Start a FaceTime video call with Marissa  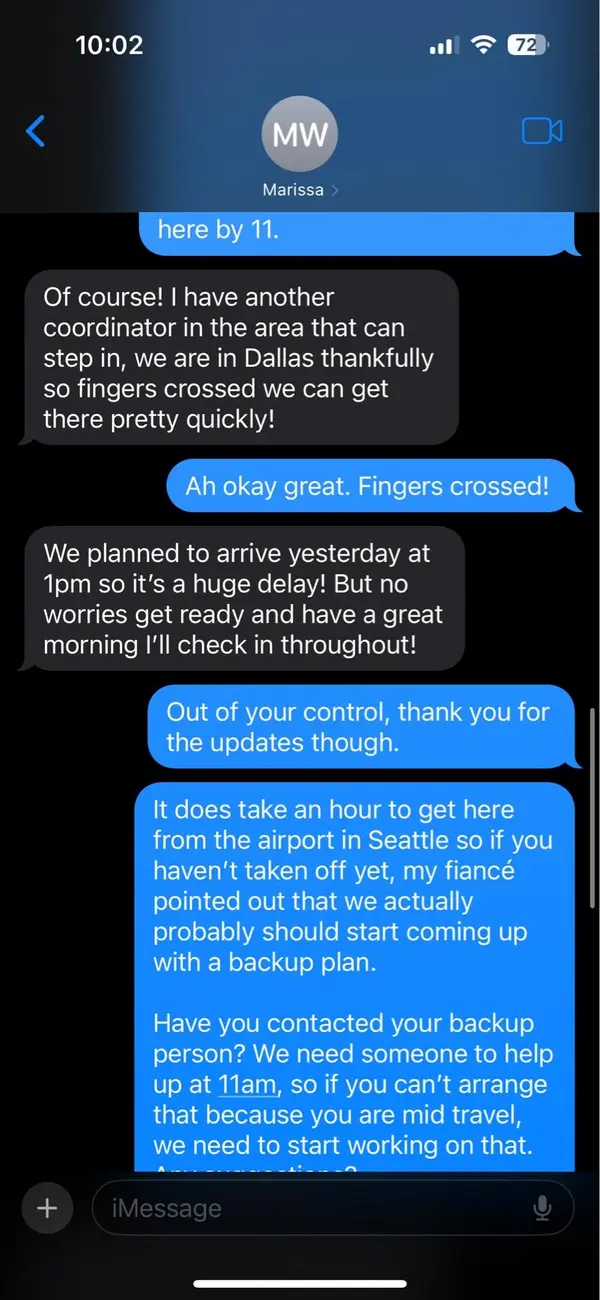542,131
